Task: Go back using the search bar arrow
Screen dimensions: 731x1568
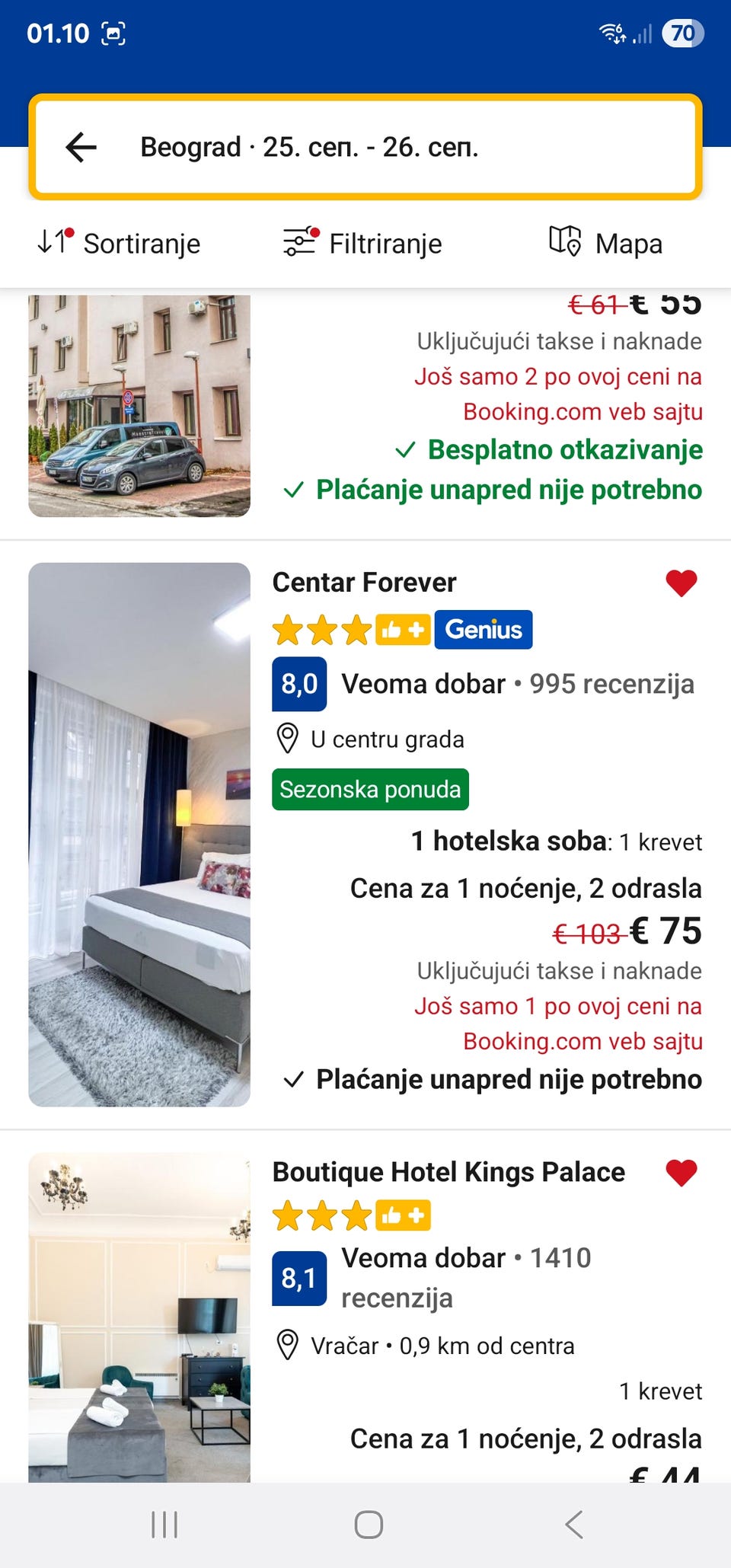Action: click(81, 147)
